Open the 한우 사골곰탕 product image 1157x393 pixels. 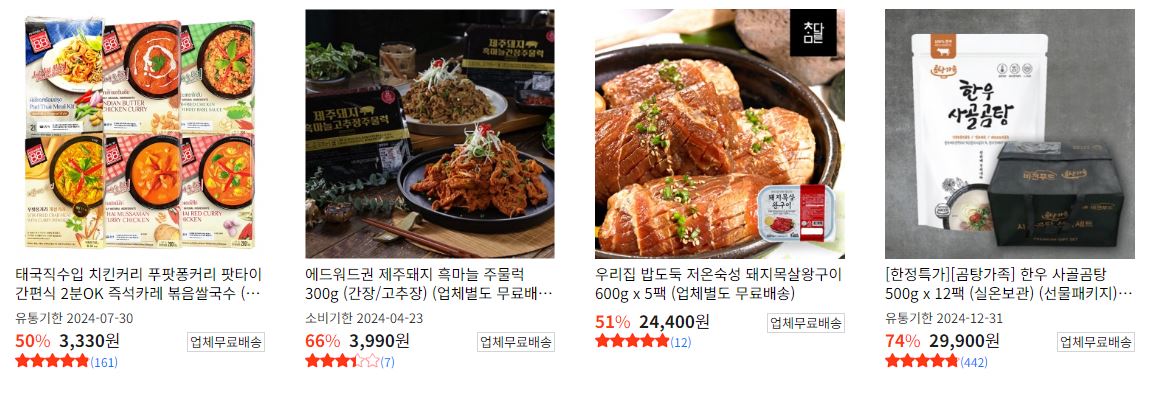tap(1009, 133)
